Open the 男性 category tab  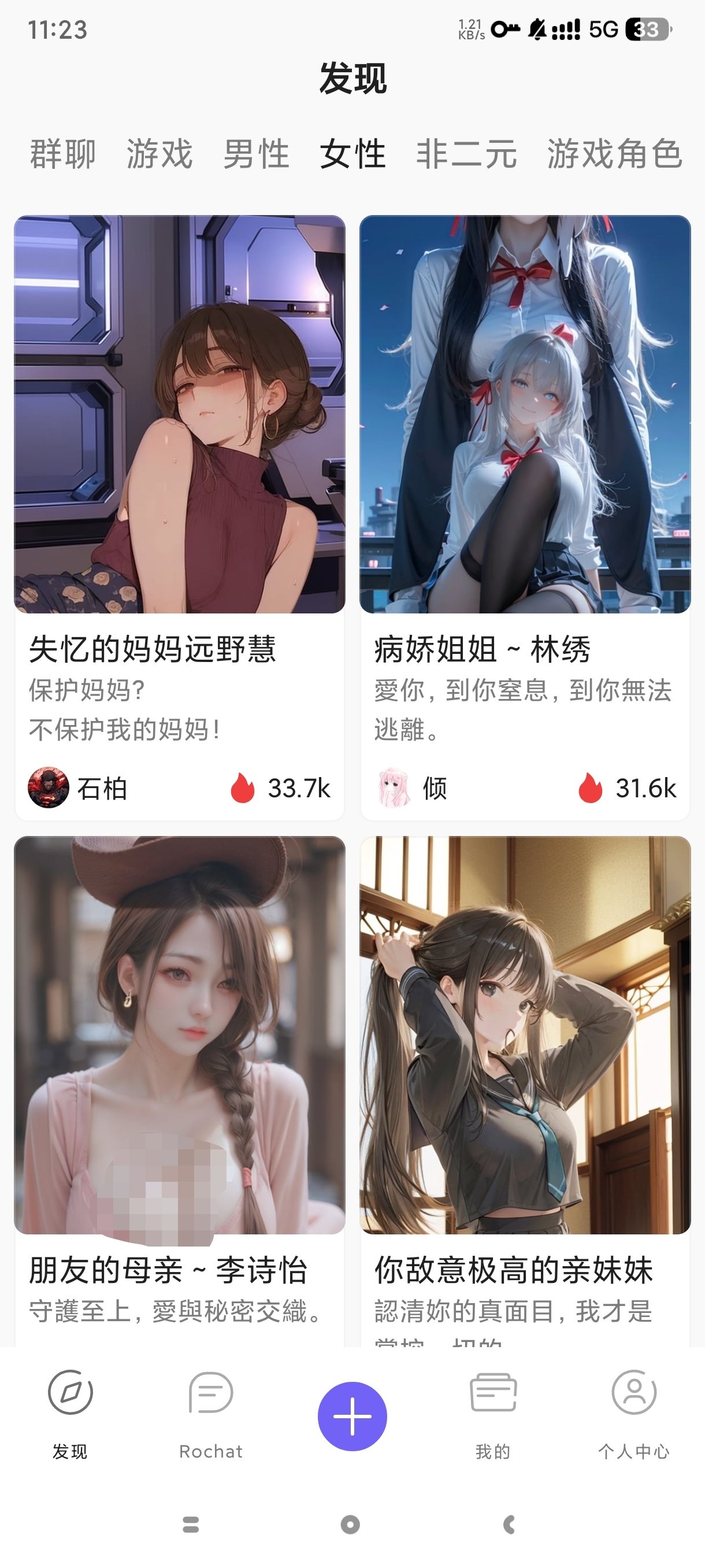pyautogui.click(x=256, y=153)
